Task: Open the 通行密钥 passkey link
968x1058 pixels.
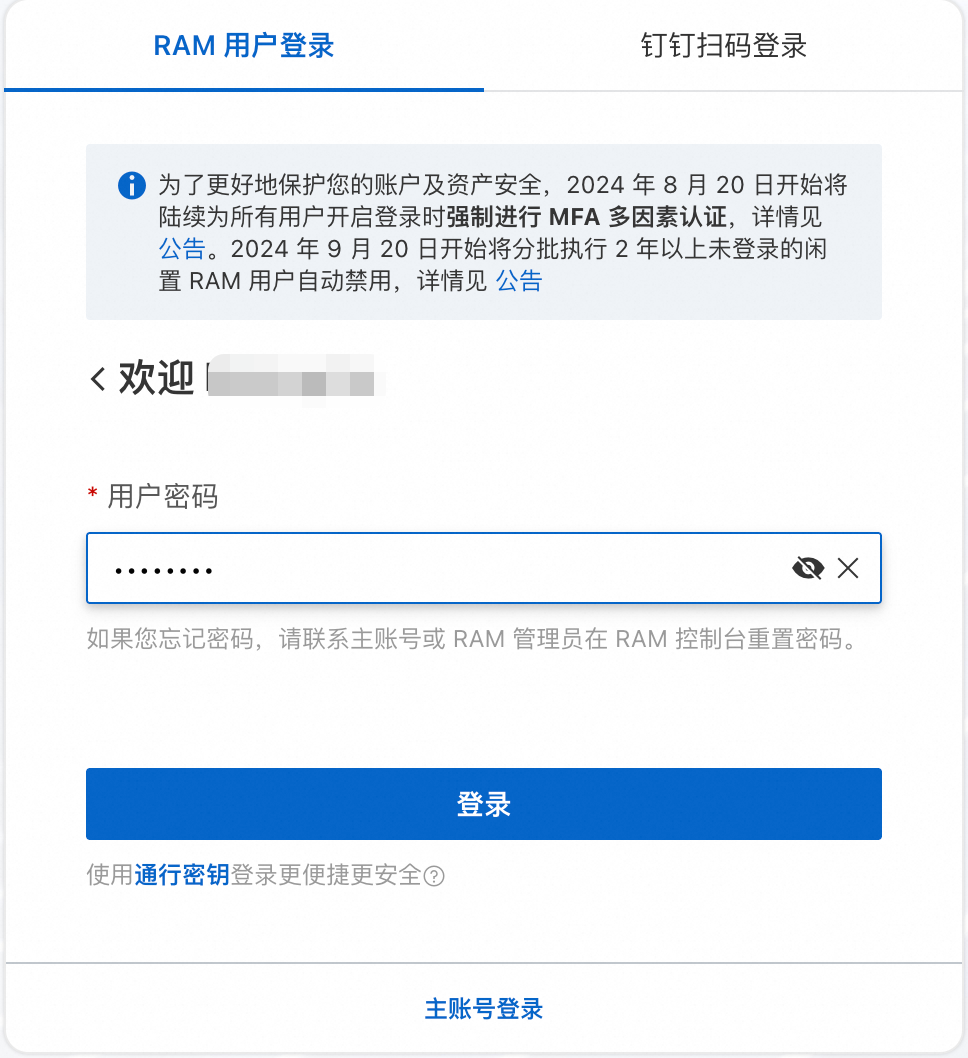Action: 182,876
